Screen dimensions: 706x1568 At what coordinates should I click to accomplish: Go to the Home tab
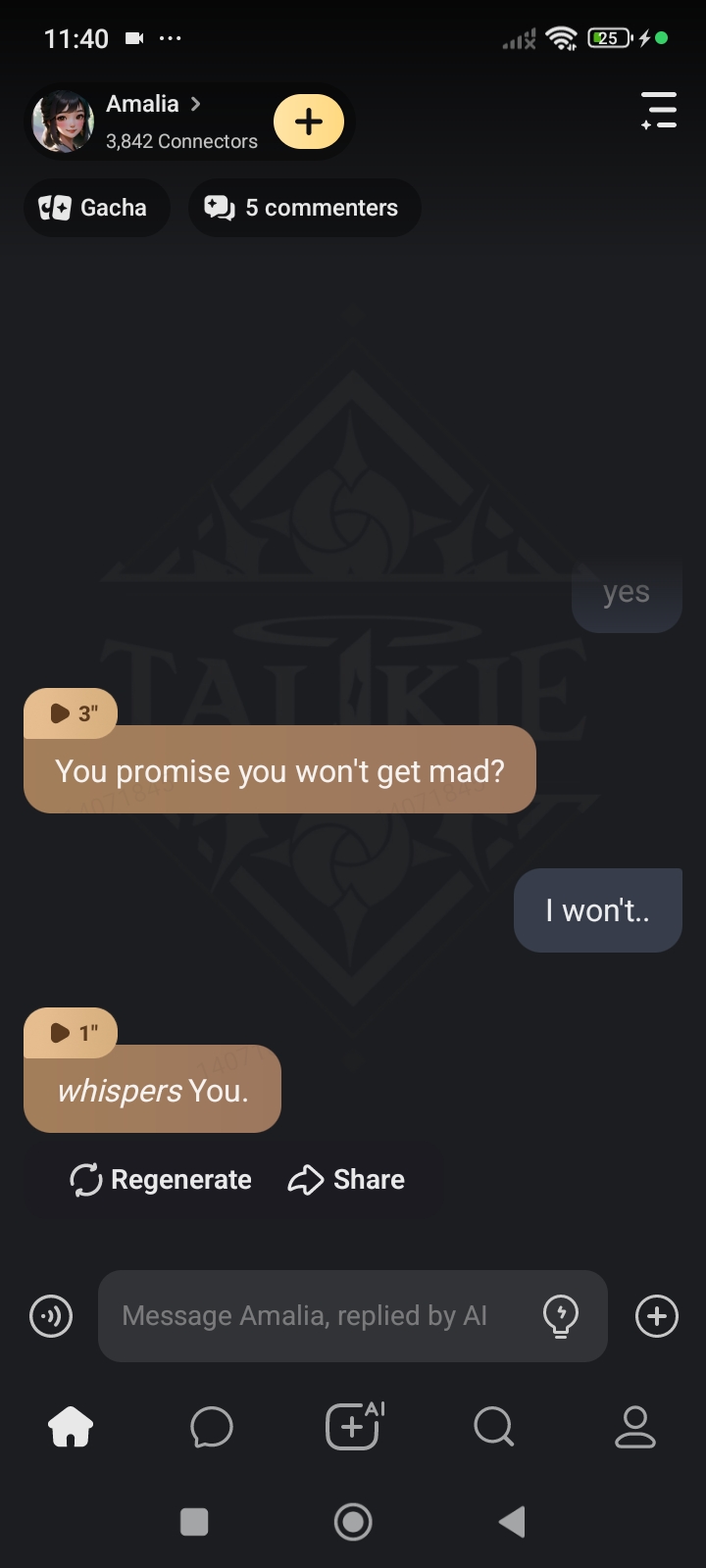[71, 1427]
